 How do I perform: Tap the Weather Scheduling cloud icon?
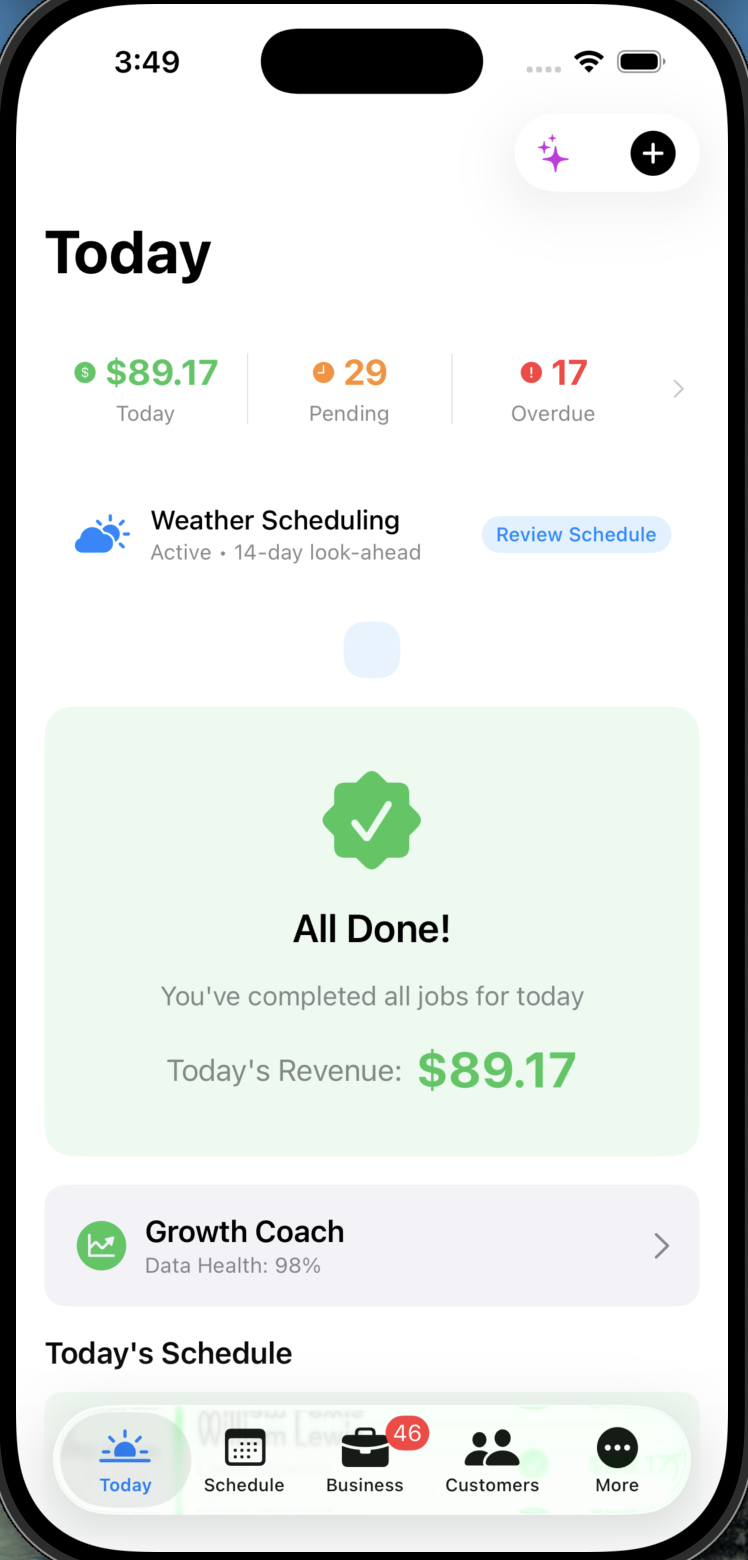click(x=101, y=534)
